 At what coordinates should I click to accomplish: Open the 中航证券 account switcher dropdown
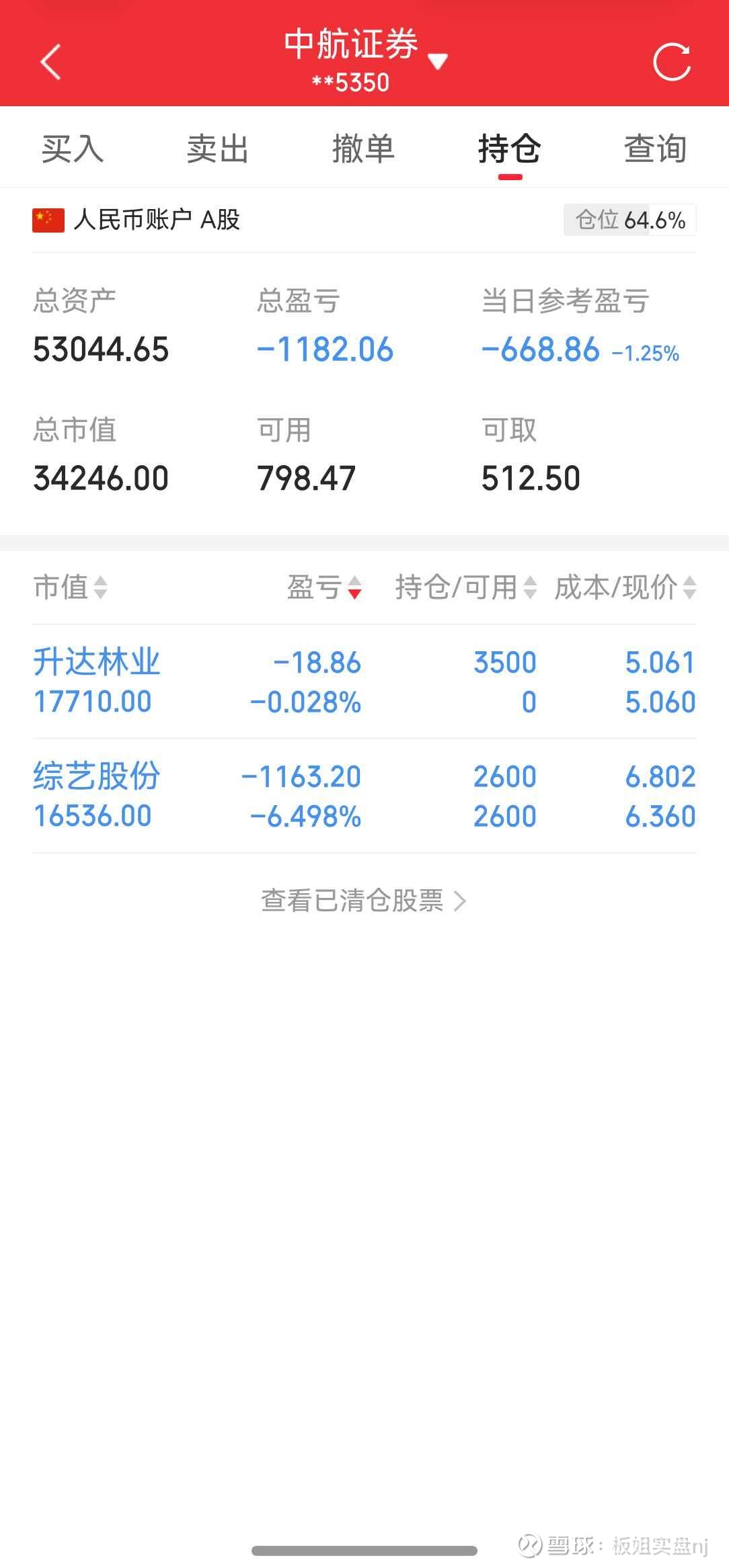(x=437, y=61)
